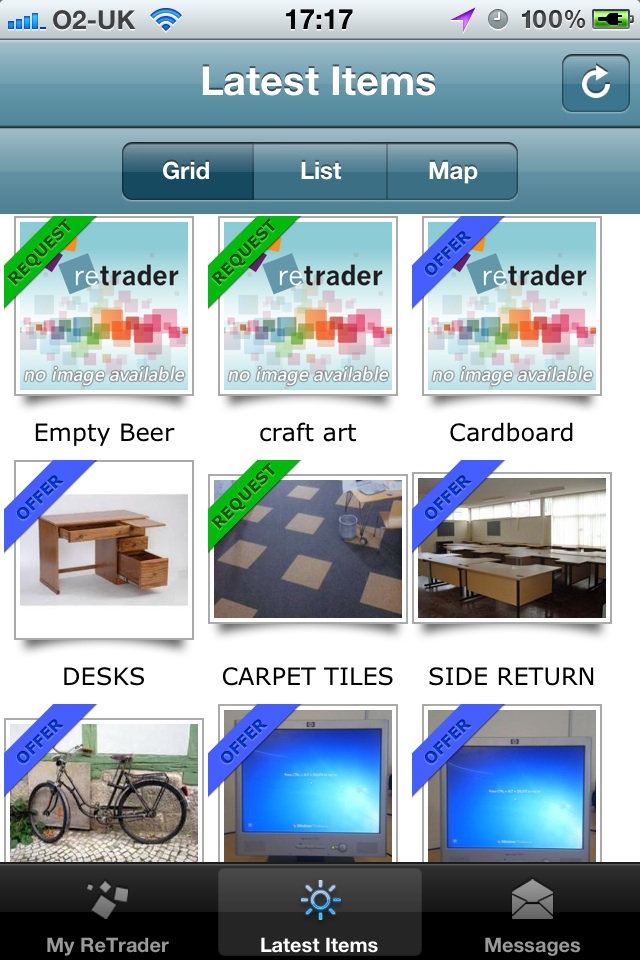Open the bicycle offer item
640x960 pixels.
pos(104,790)
